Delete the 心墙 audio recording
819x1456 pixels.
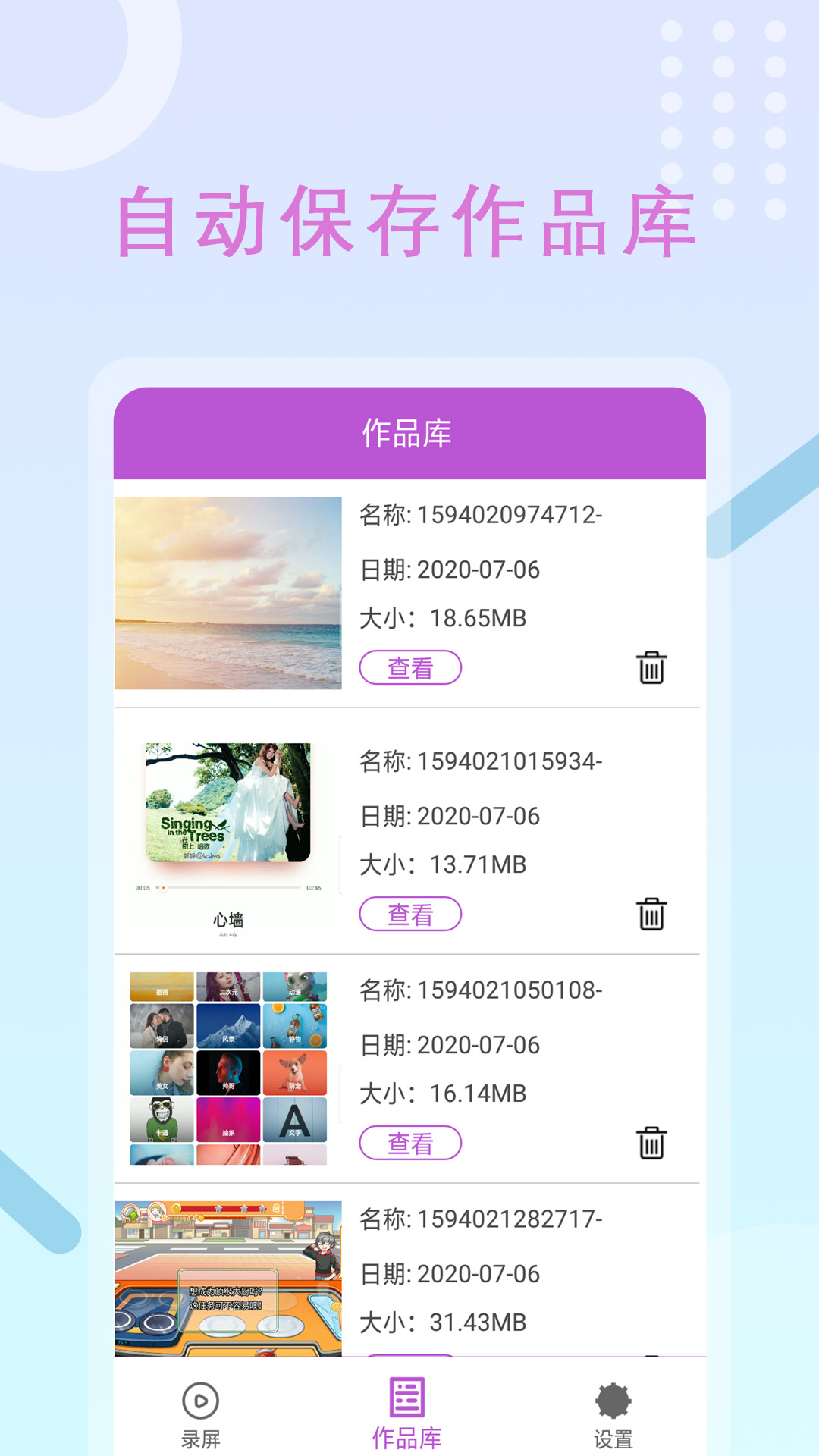click(651, 914)
